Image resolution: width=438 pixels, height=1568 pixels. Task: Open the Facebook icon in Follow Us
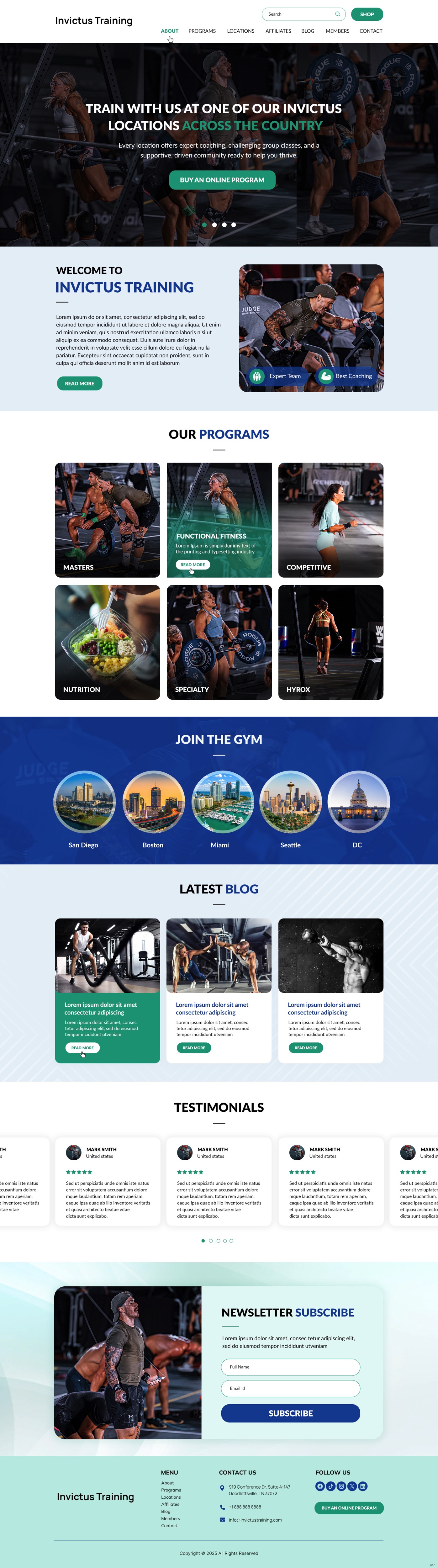[x=320, y=1486]
